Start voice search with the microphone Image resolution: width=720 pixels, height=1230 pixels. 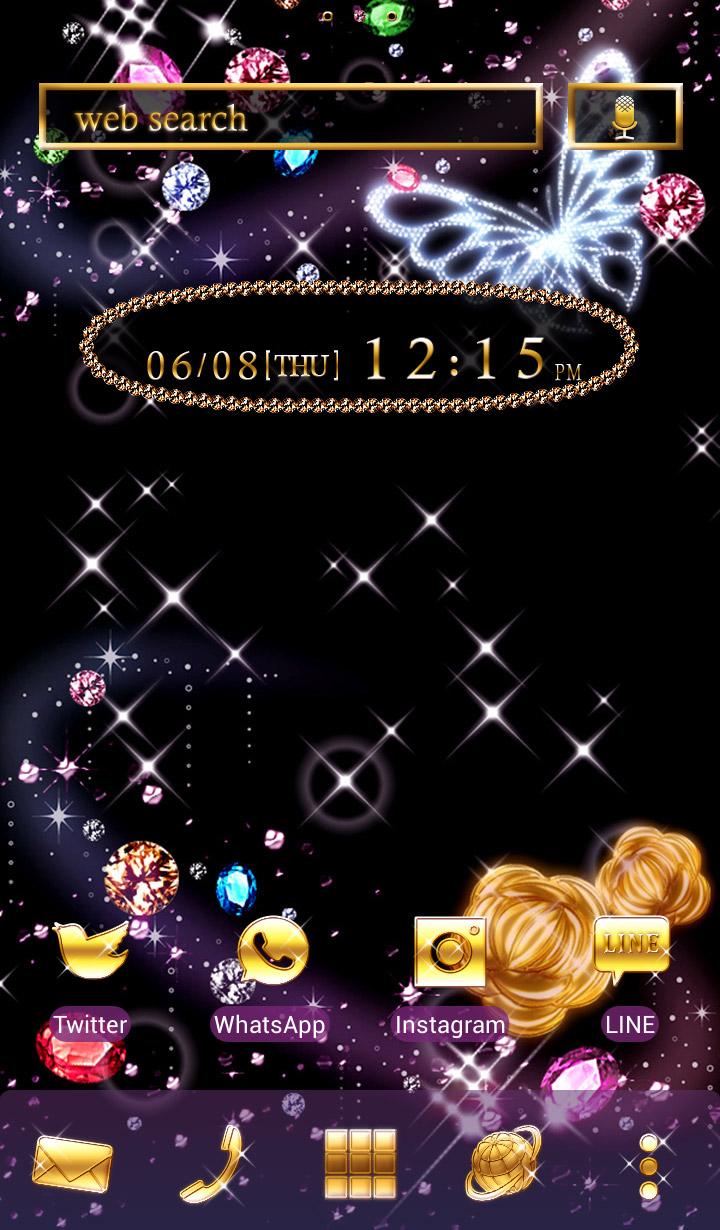point(625,117)
